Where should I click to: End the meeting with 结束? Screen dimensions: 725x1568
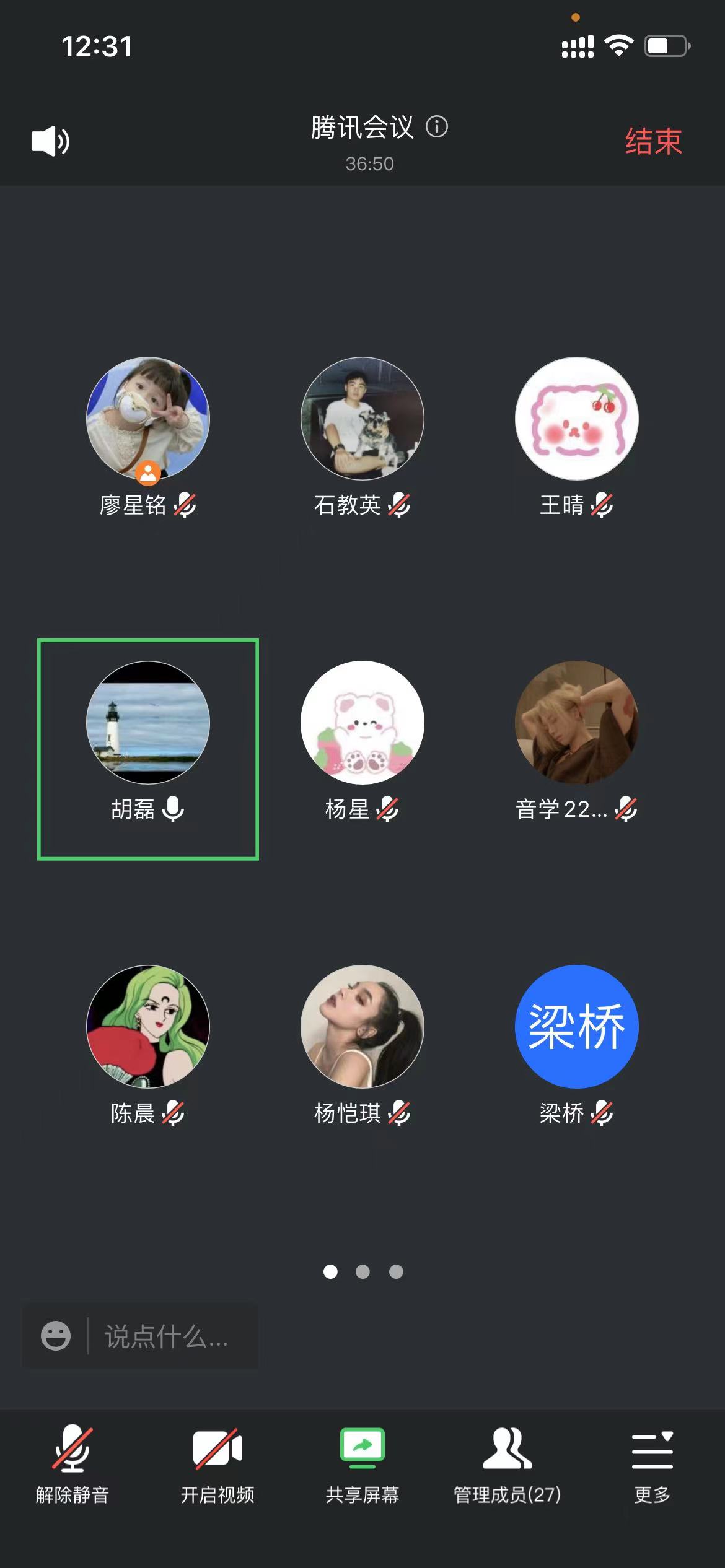pyautogui.click(x=653, y=141)
